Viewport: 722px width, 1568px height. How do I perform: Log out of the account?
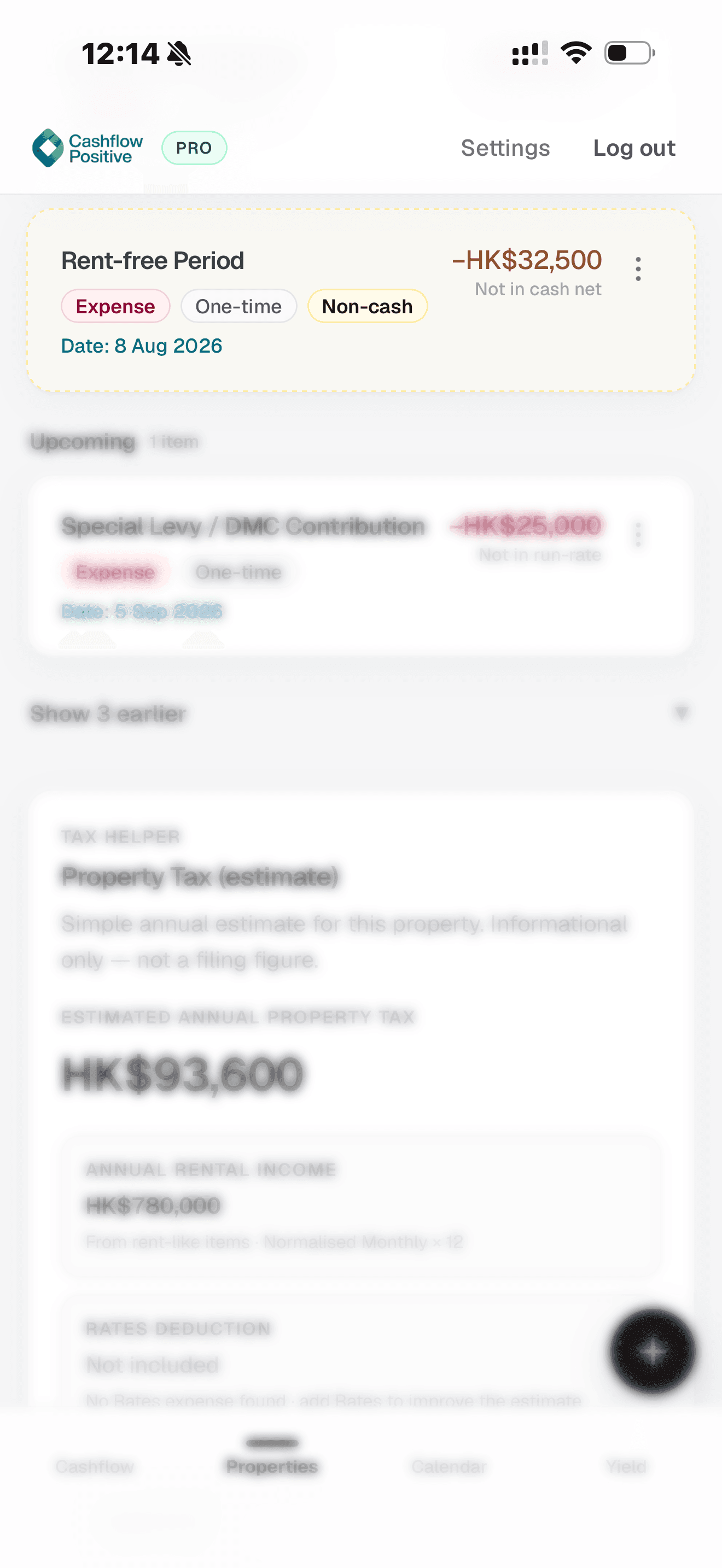(634, 148)
